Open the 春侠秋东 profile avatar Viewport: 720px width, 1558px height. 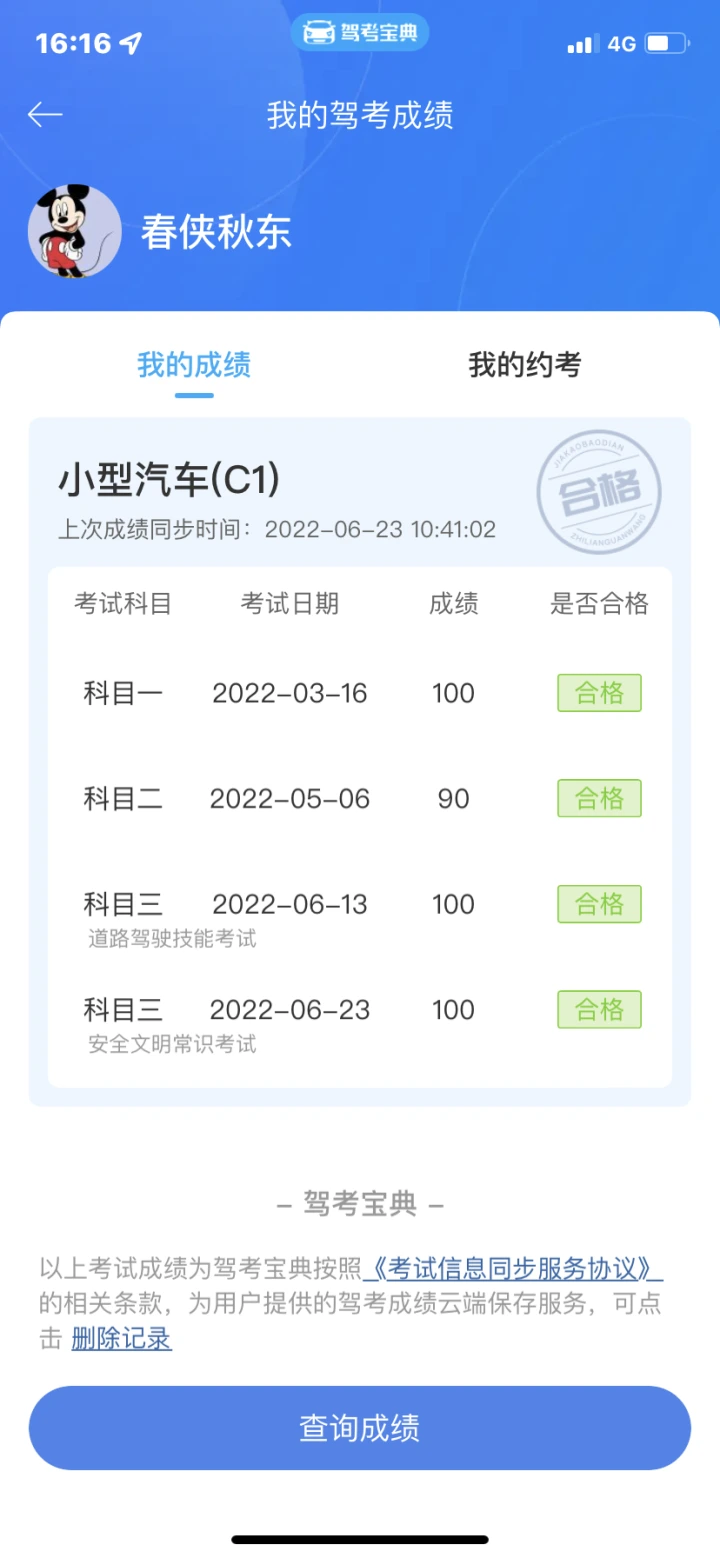(74, 231)
